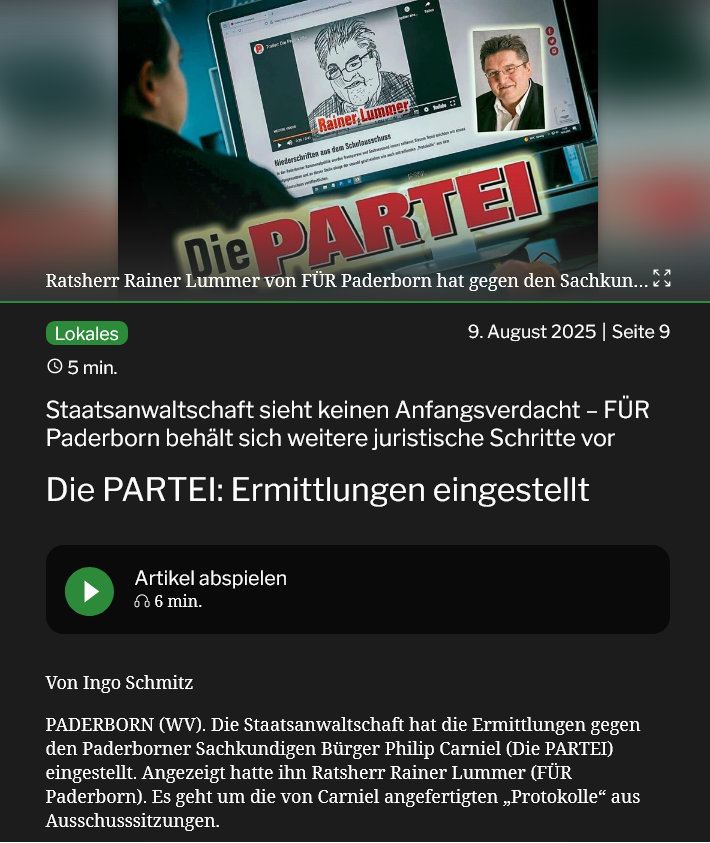Play the article audio
This screenshot has height=843, width=710.
click(x=90, y=591)
